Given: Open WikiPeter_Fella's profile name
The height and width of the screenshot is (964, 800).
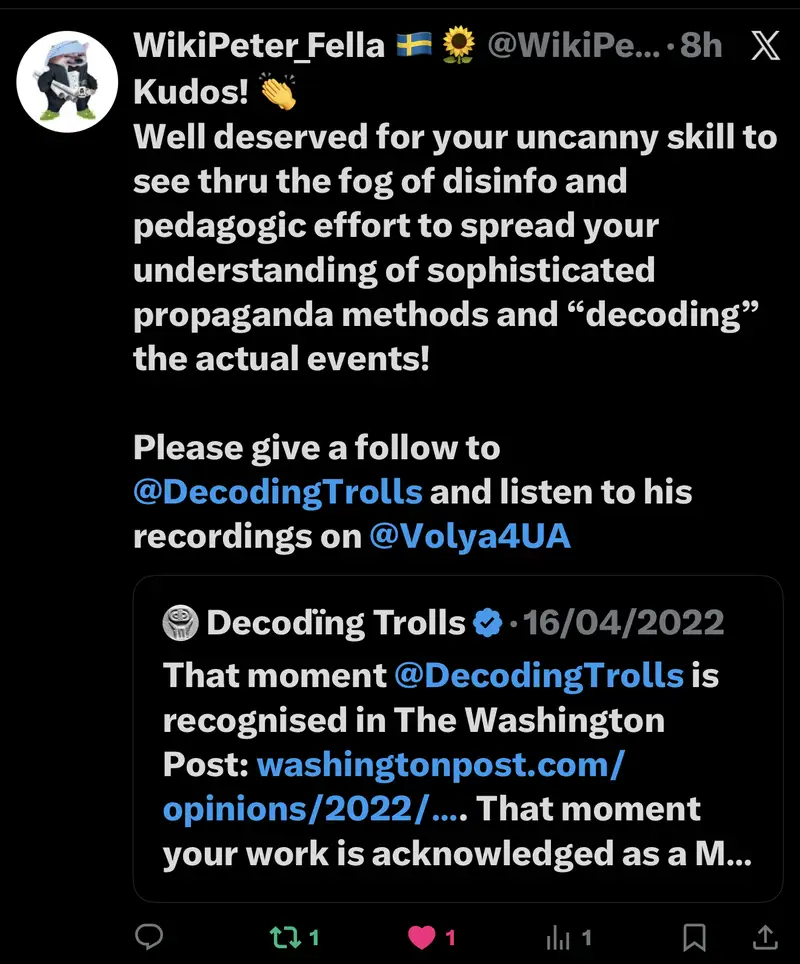Looking at the screenshot, I should click(x=260, y=46).
